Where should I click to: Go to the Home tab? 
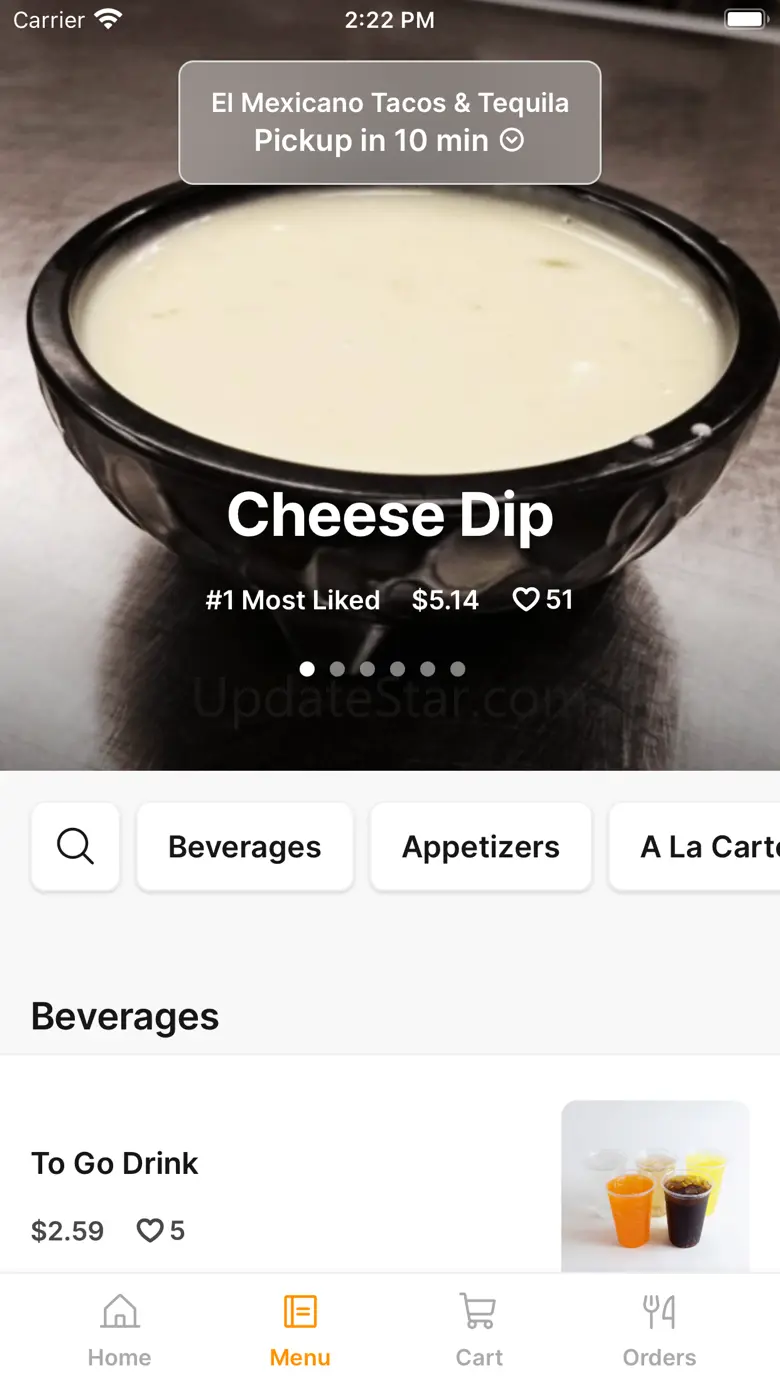click(120, 1330)
